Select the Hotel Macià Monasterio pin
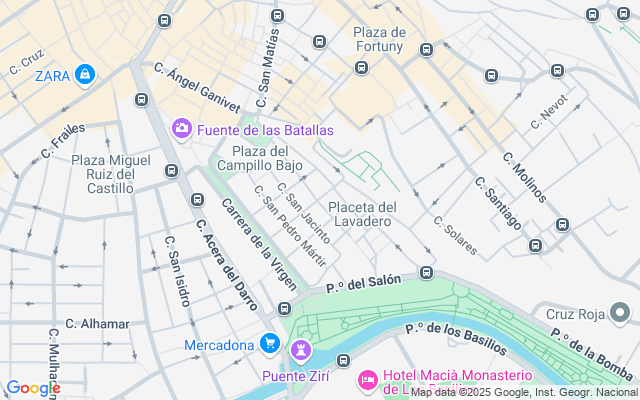Viewport: 640px width, 400px height. click(367, 380)
